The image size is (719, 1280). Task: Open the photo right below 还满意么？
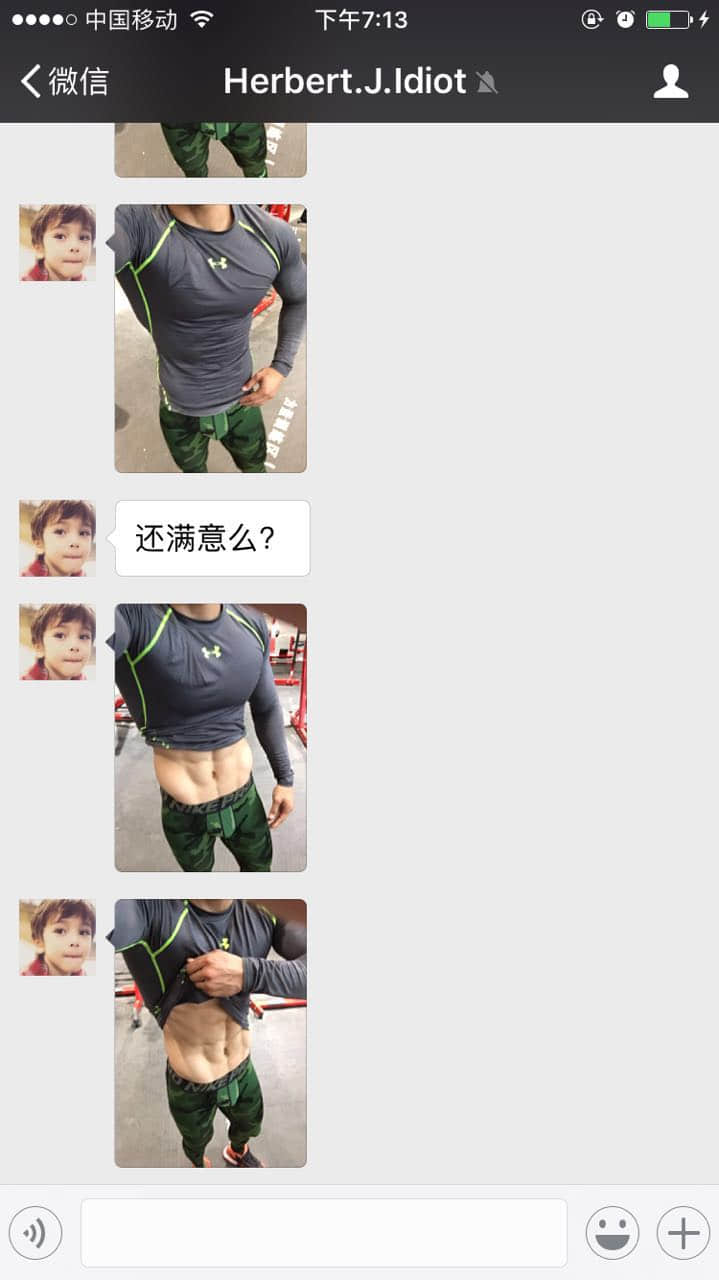[x=210, y=737]
